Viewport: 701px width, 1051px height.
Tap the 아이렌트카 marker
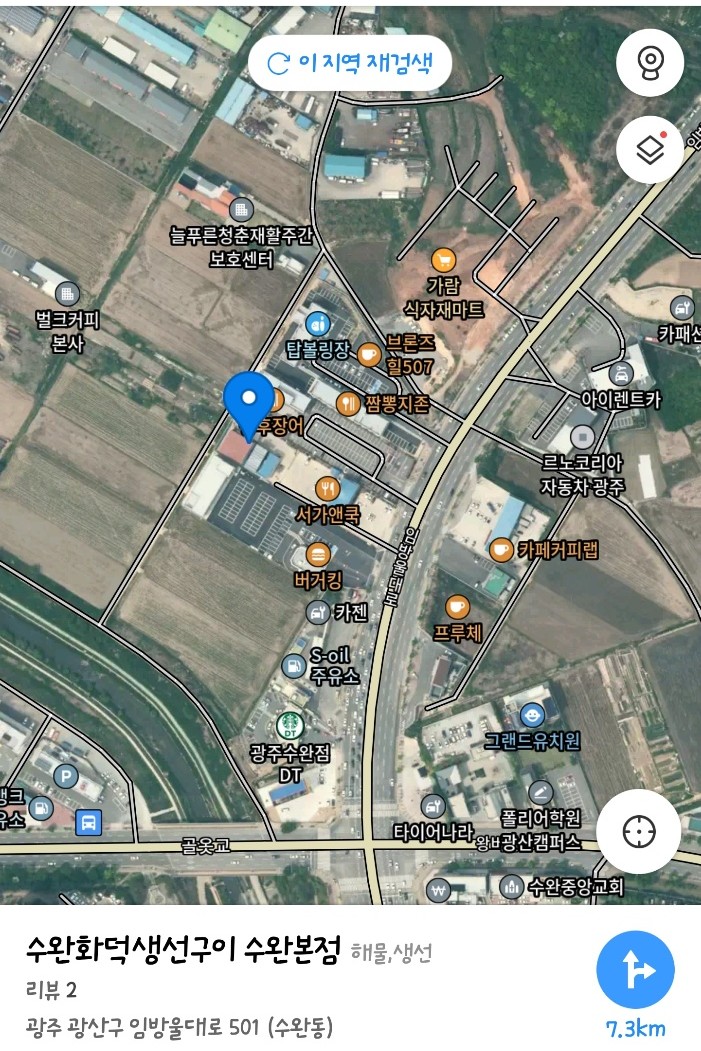621,374
